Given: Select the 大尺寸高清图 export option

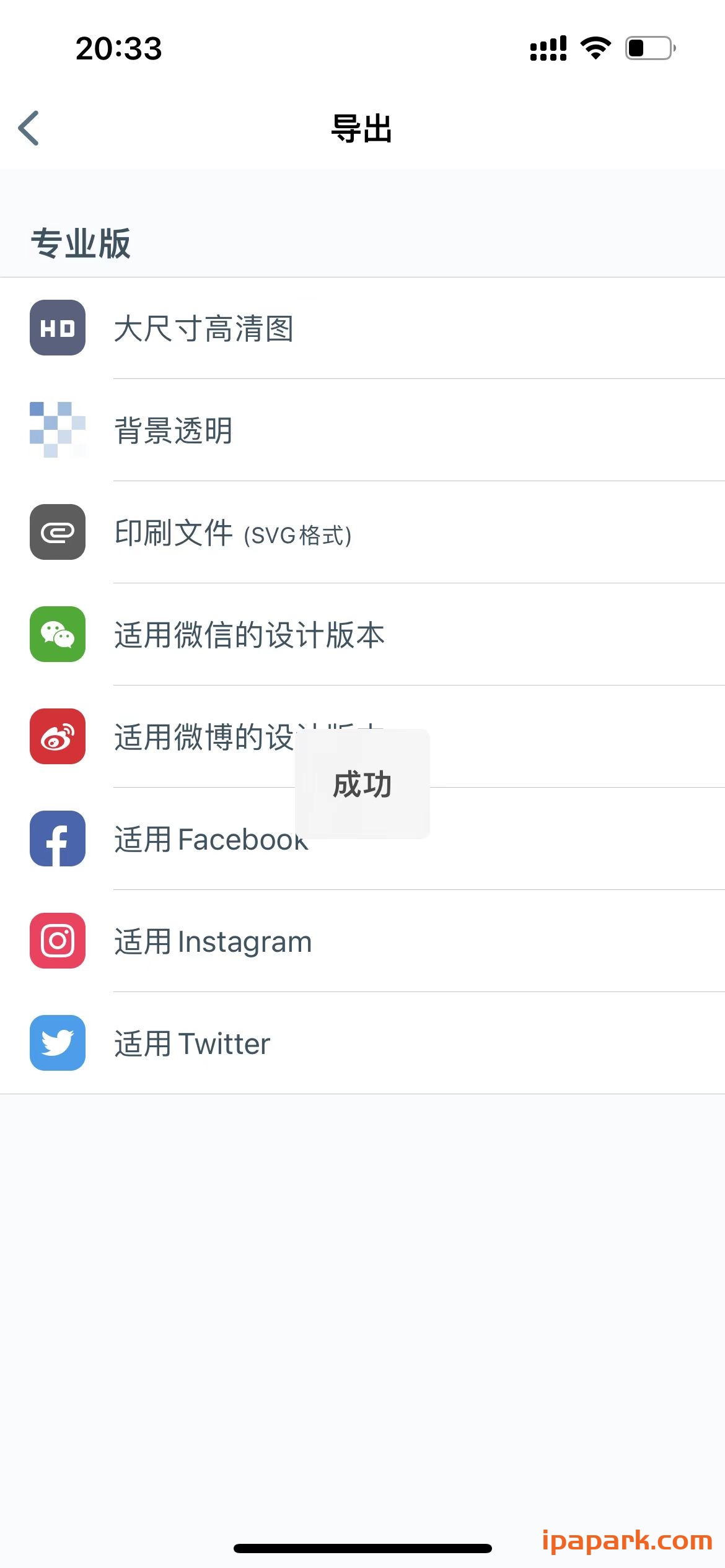Looking at the screenshot, I should point(206,329).
